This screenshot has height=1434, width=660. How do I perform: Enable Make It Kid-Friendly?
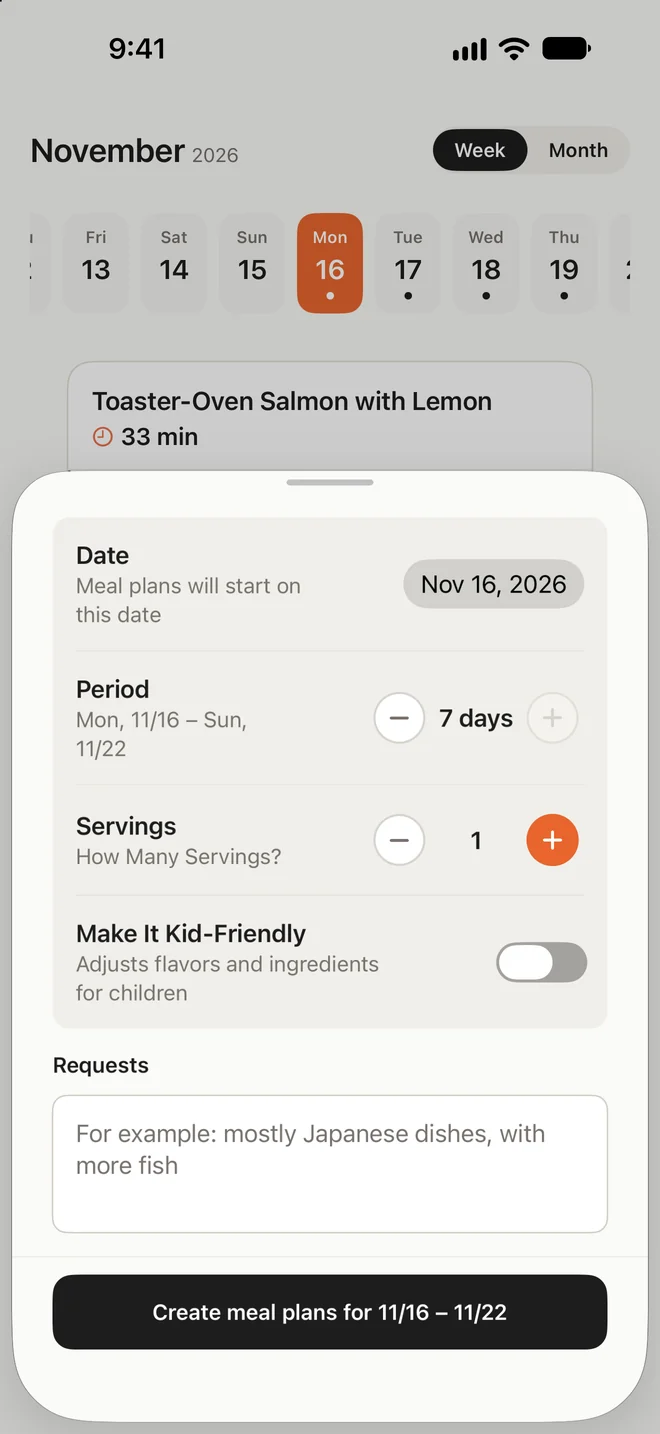(541, 962)
